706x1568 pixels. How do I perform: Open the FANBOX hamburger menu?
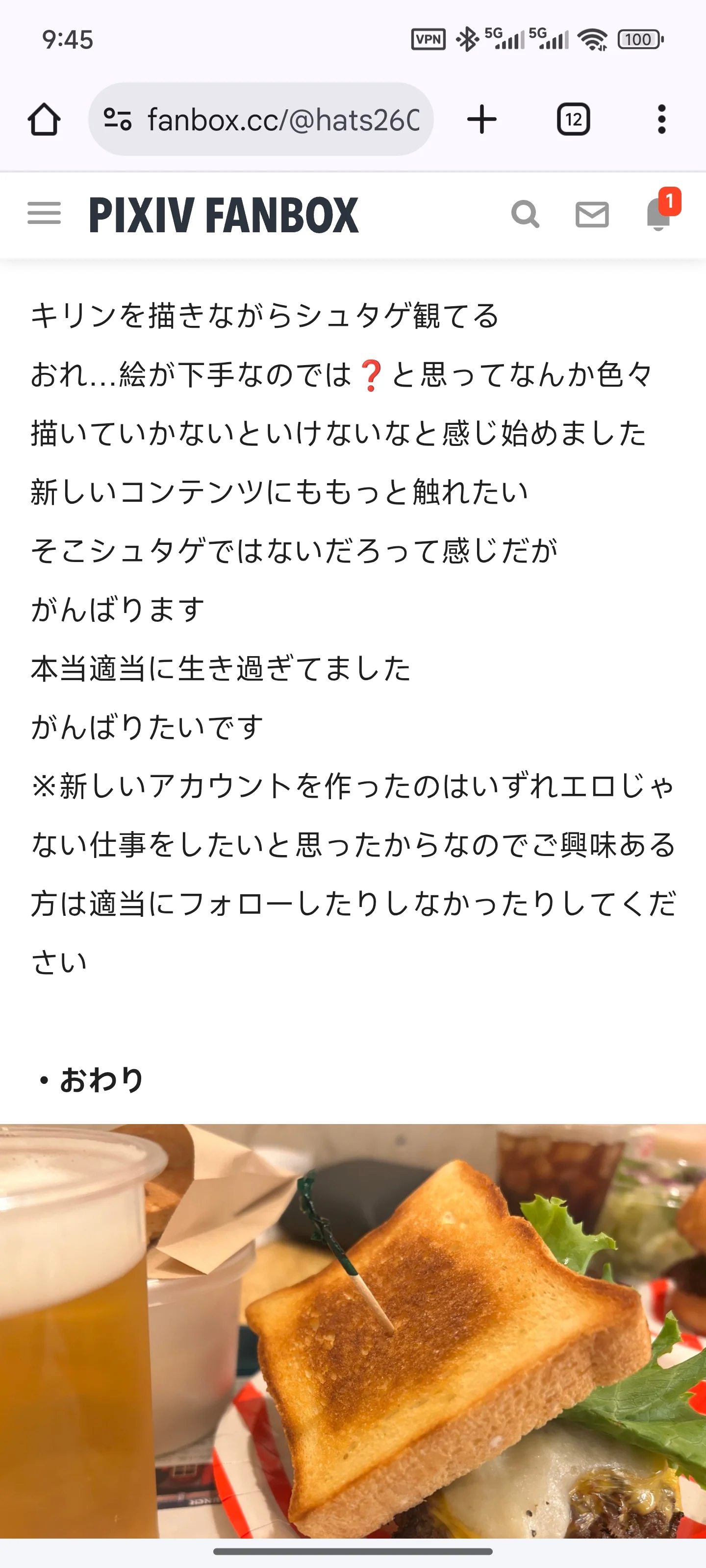click(x=44, y=214)
